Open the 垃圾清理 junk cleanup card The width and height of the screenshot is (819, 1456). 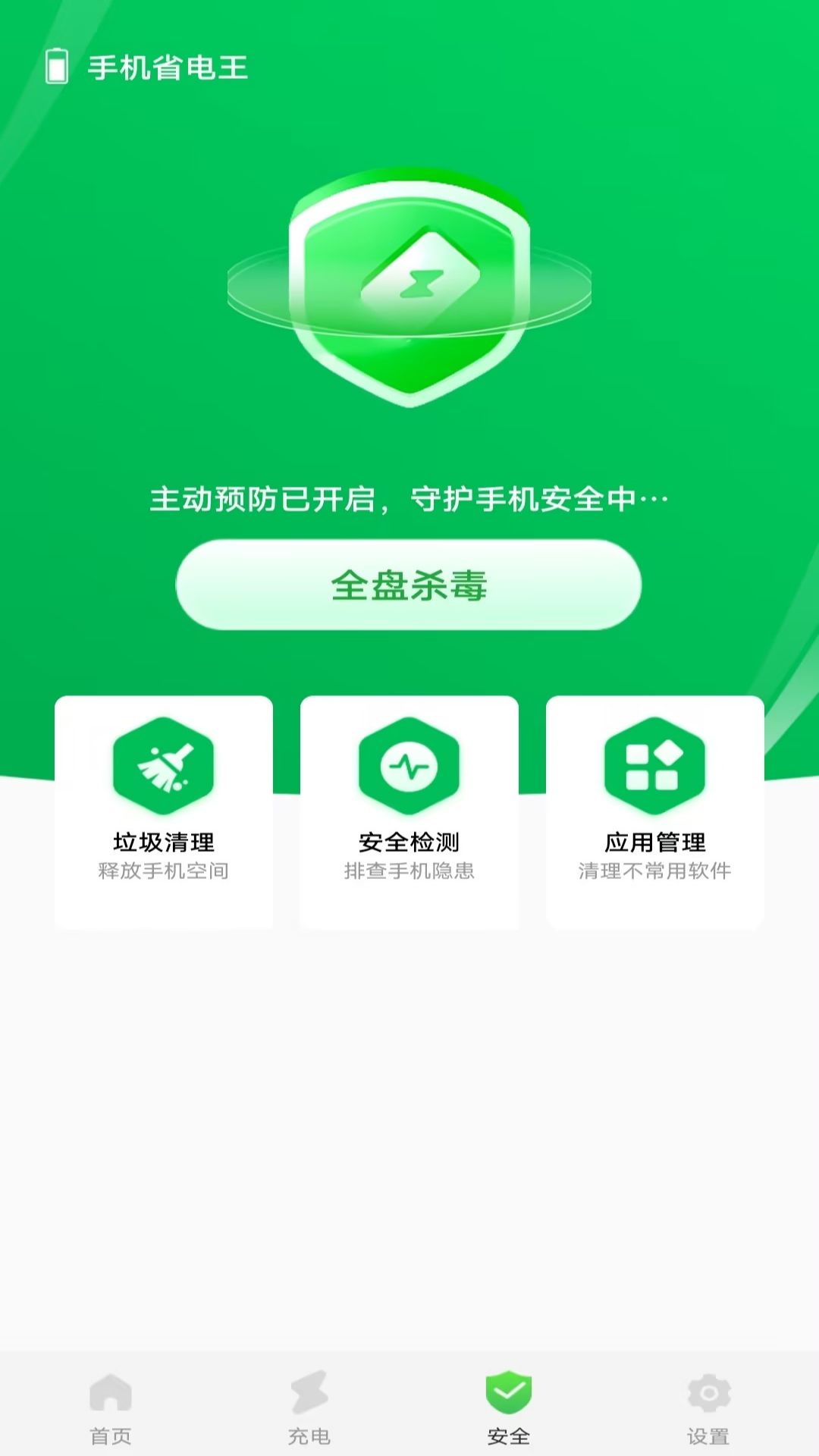[164, 812]
